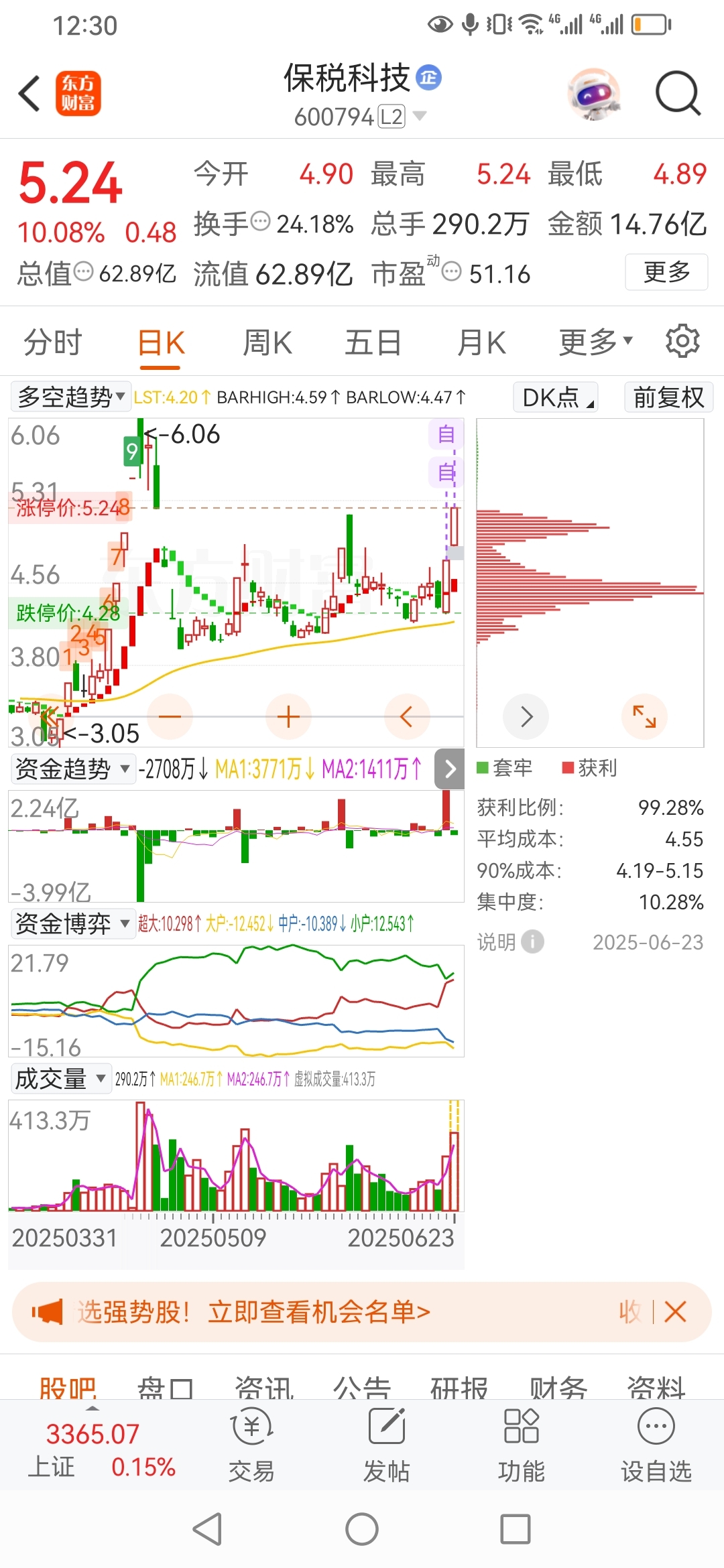Expand the chip distribution panel to fullscreen
The image size is (724, 1568).
point(644,716)
